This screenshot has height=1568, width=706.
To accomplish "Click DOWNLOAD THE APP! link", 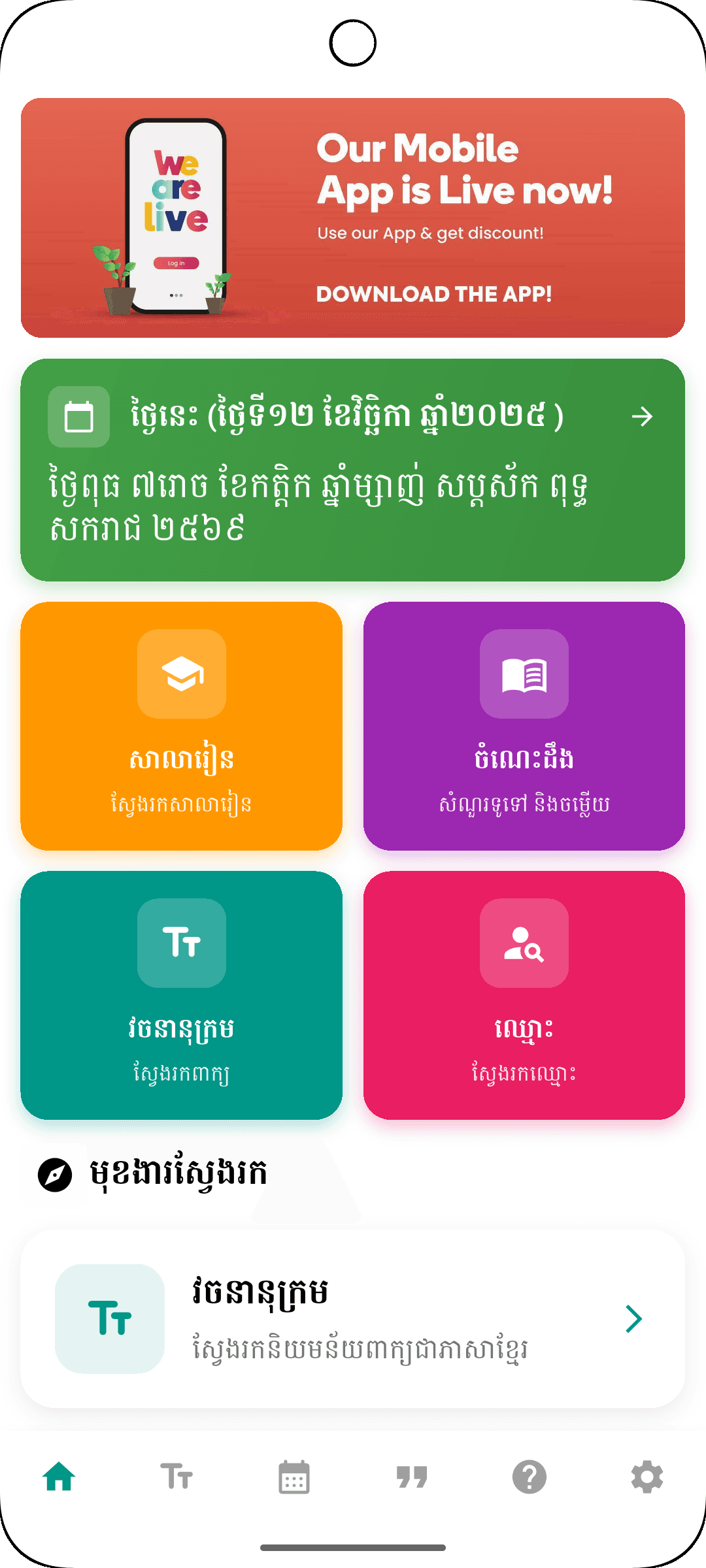I will tap(433, 294).
